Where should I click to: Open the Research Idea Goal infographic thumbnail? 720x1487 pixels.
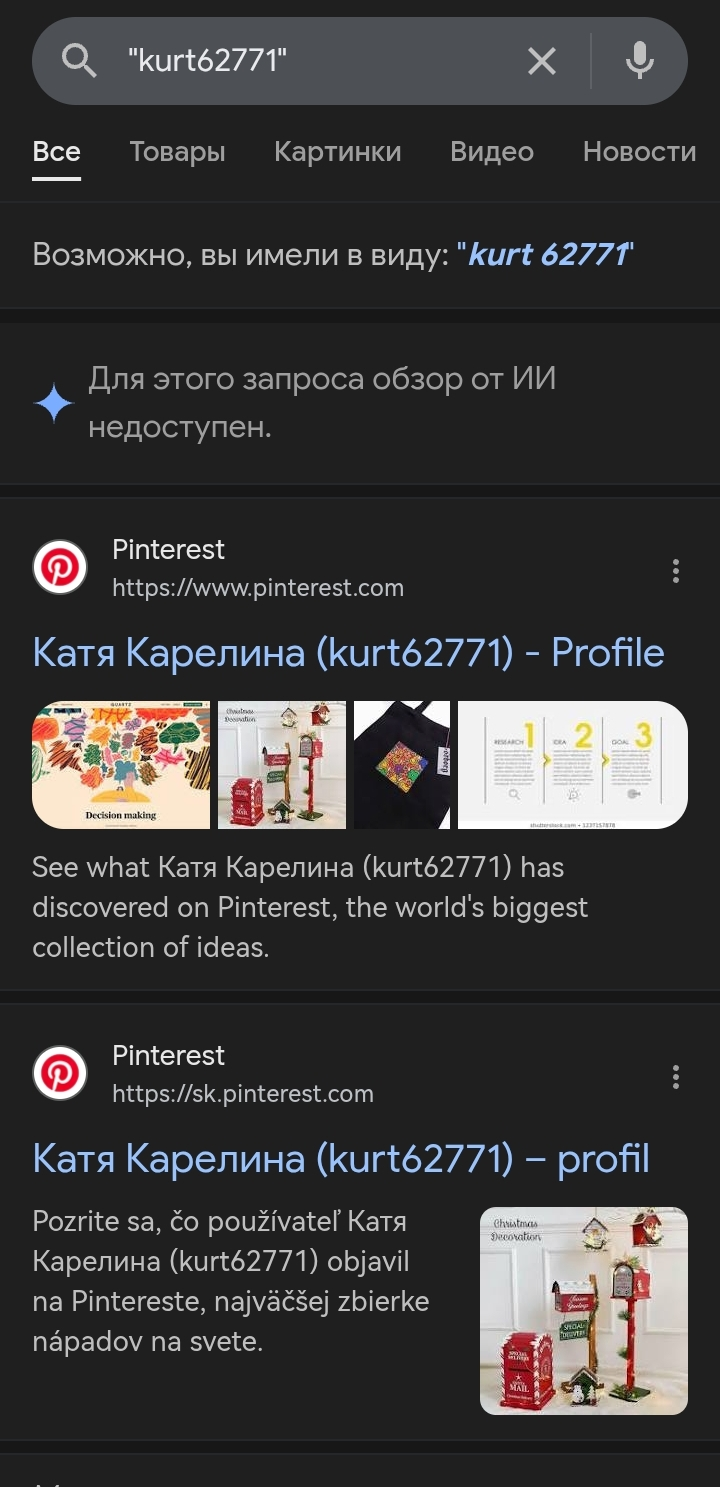pyautogui.click(x=572, y=765)
